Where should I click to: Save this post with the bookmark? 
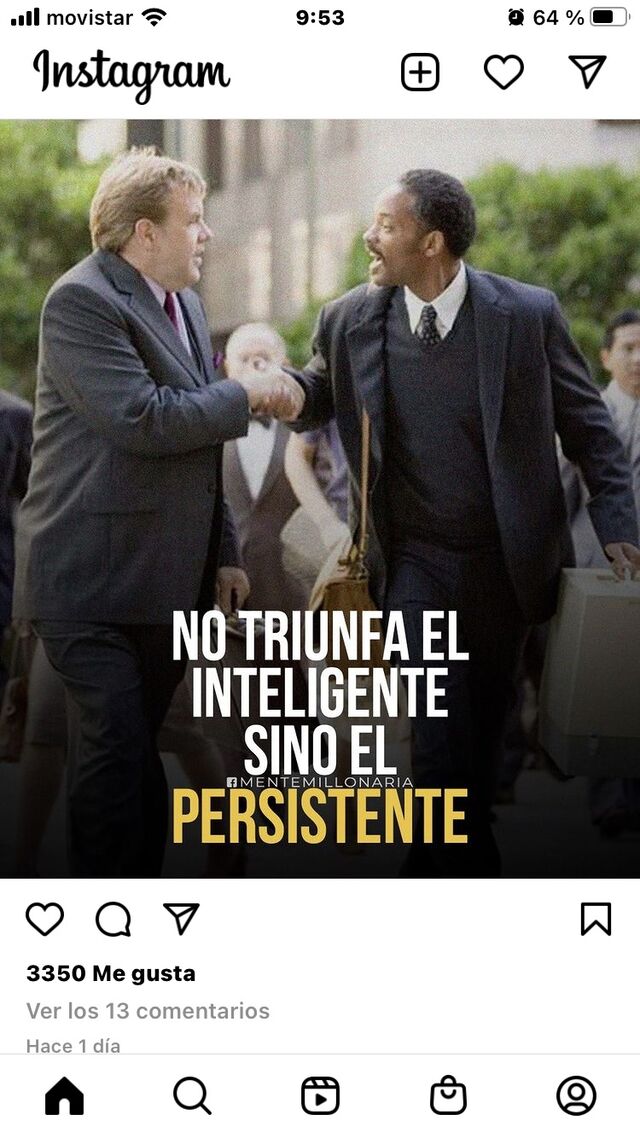(x=596, y=919)
